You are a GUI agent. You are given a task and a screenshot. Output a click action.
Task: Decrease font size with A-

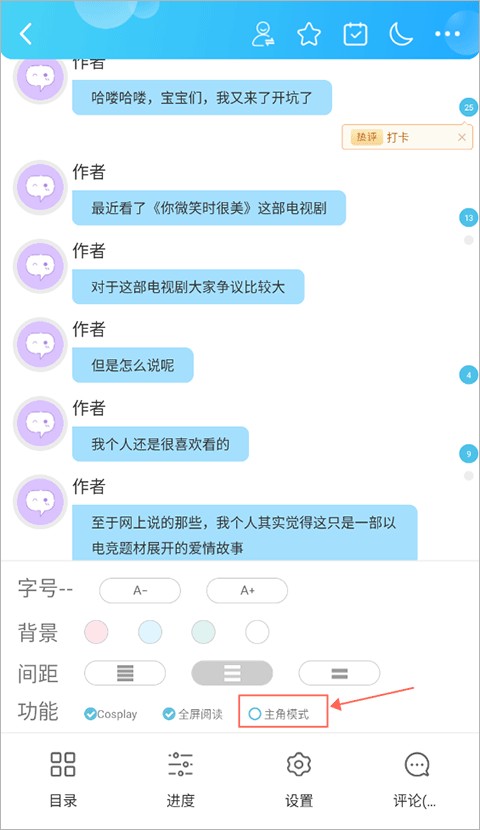click(x=140, y=591)
